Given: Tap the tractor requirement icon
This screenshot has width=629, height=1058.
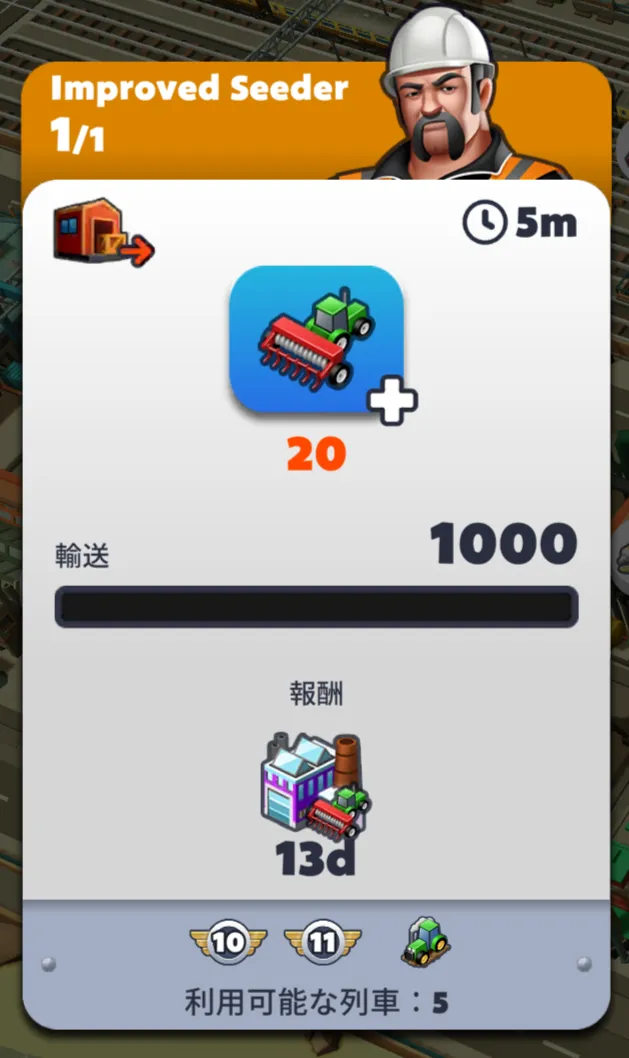Looking at the screenshot, I should click(426, 941).
